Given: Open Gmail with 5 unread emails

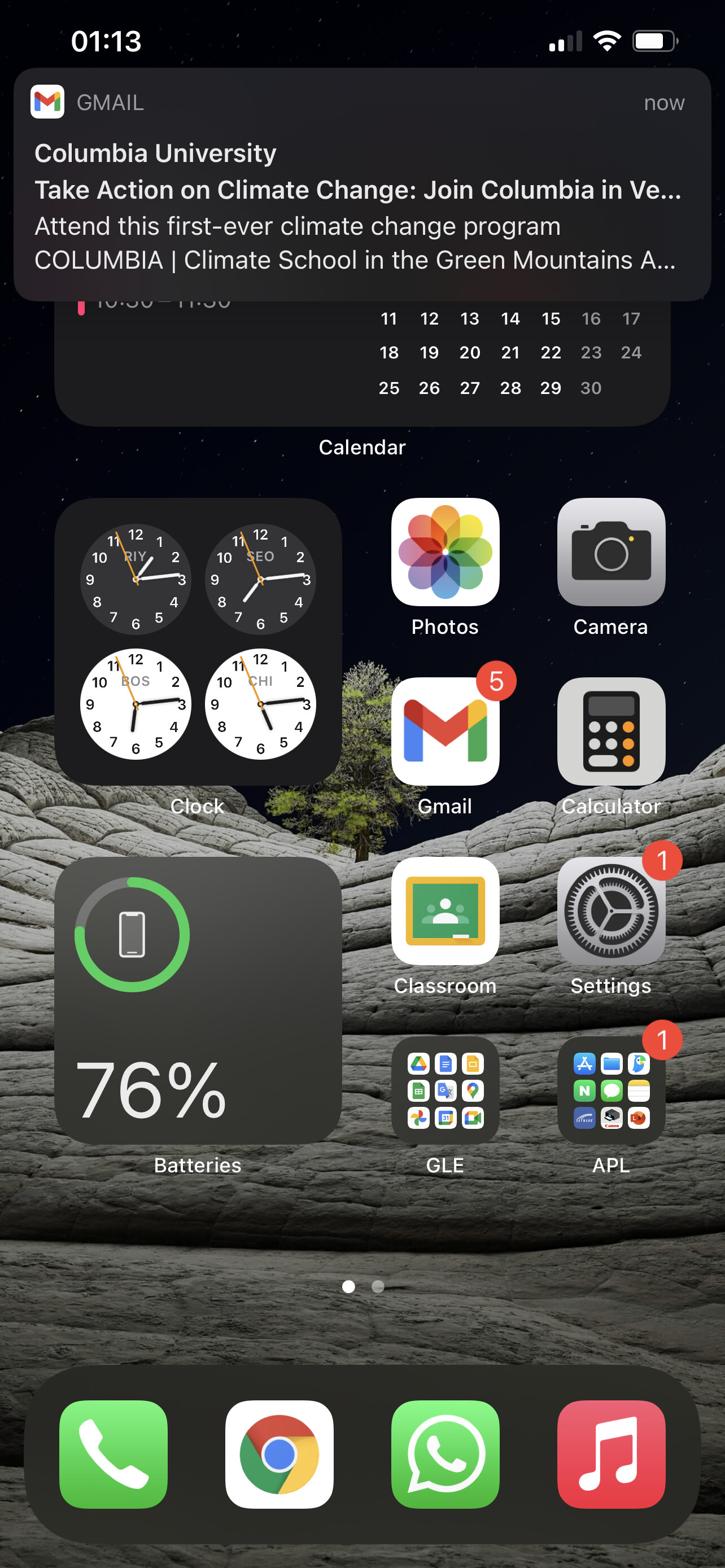Looking at the screenshot, I should coord(445,732).
